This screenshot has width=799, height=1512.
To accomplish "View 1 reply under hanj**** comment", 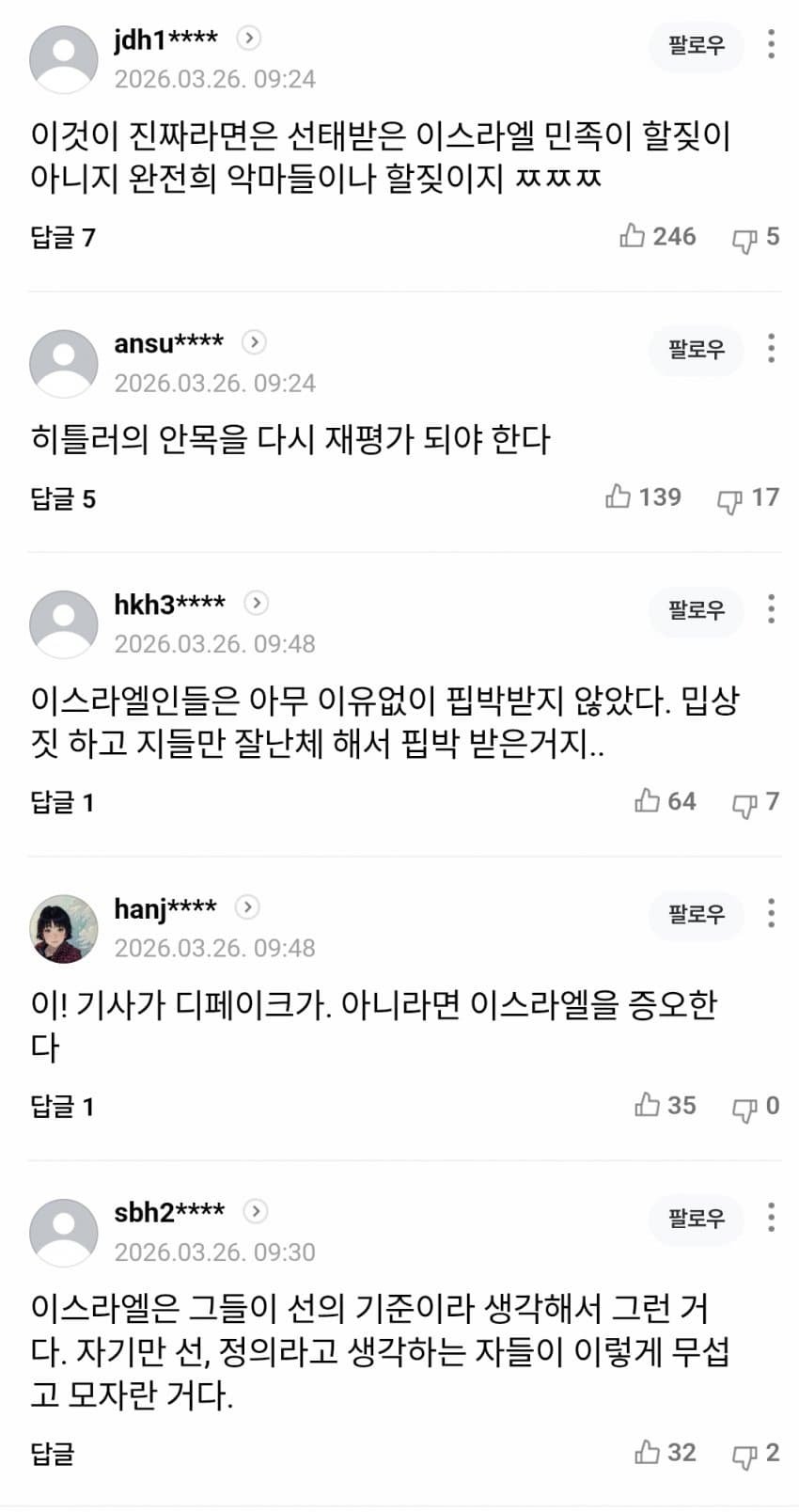I will click(63, 1106).
